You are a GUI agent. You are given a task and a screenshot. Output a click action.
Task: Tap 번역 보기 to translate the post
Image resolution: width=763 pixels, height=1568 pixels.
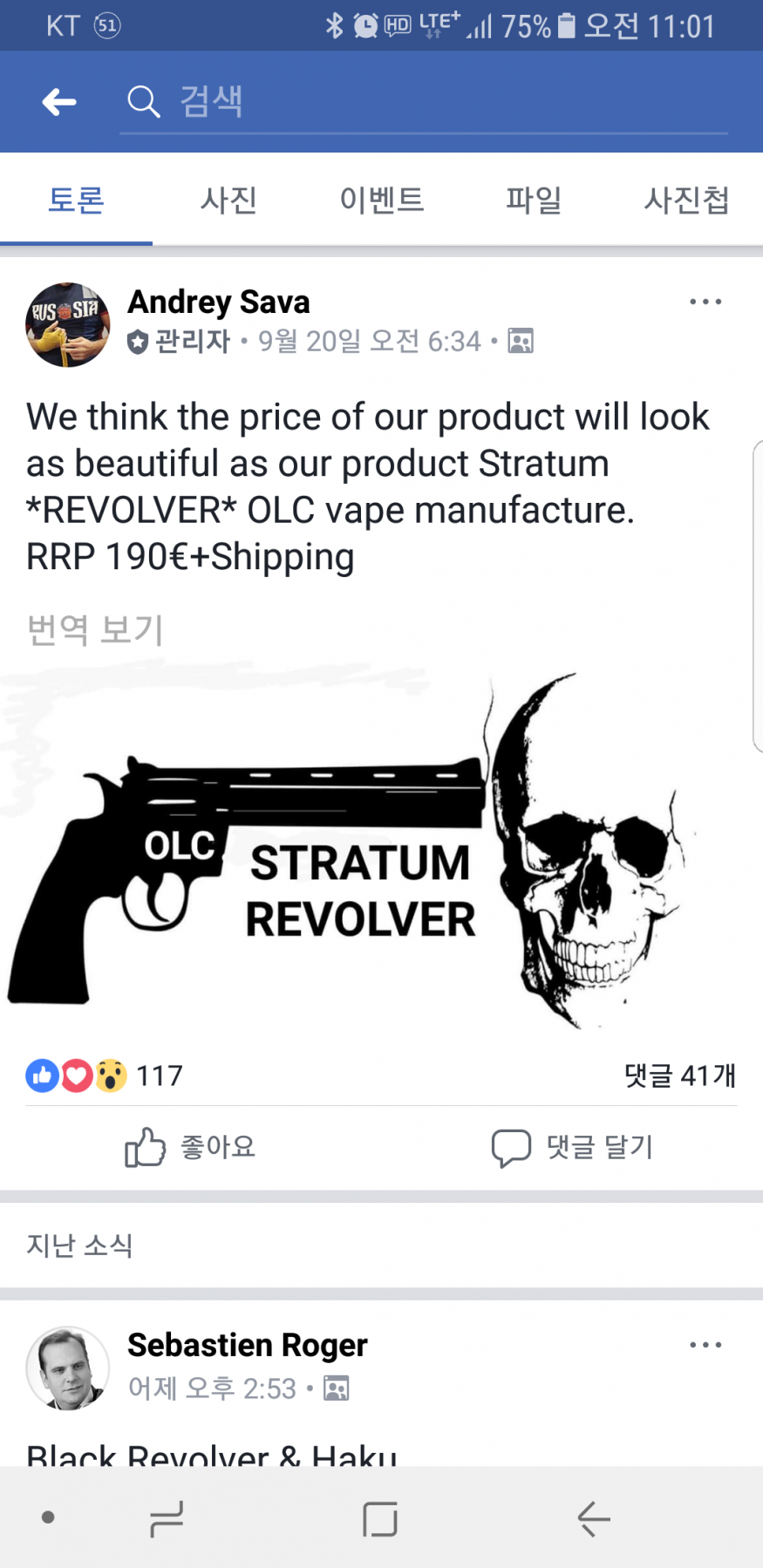[x=95, y=629]
